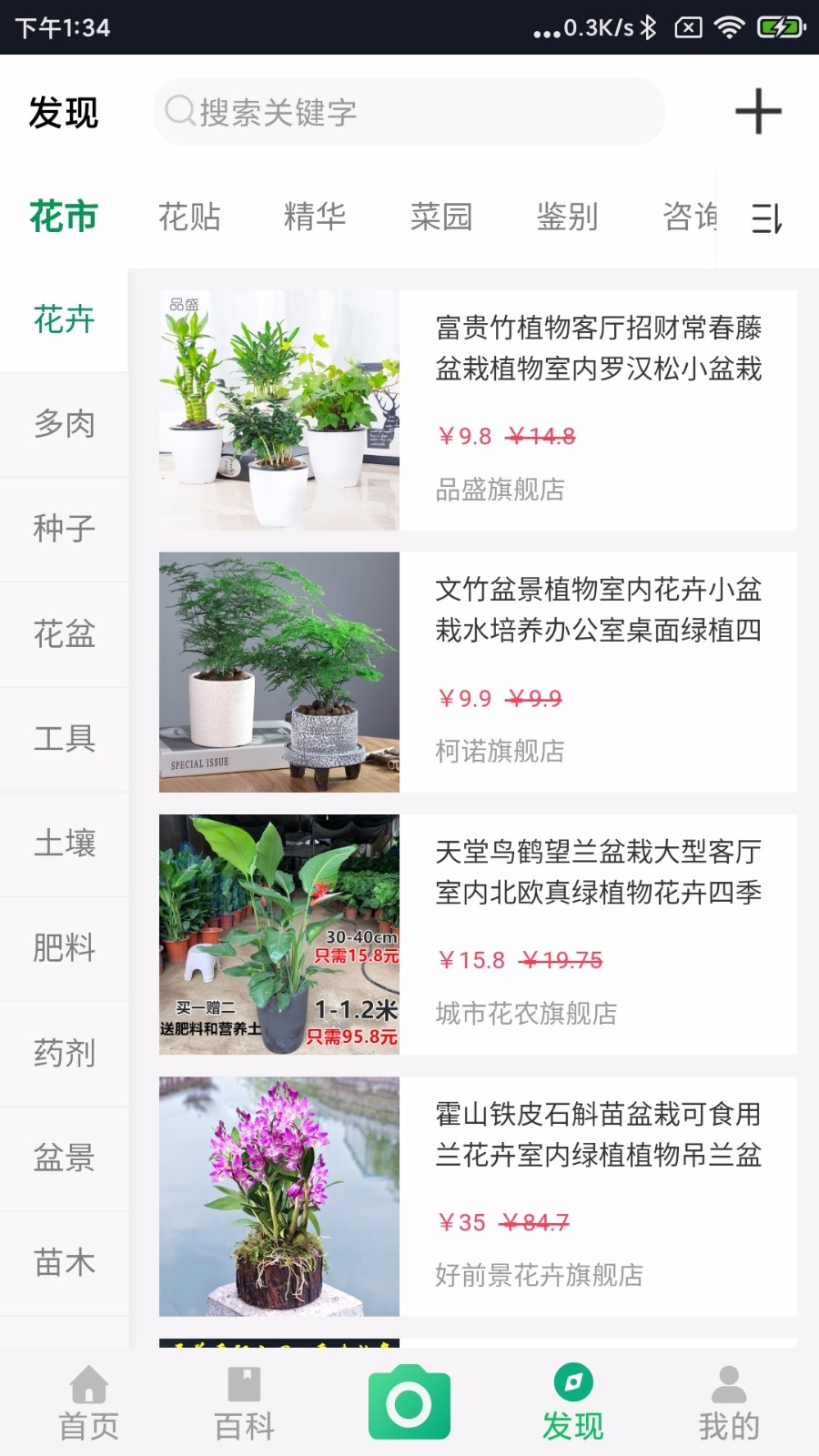Open the 霍山铁皮石斛 product listing
Image resolution: width=819 pixels, height=1456 pixels.
pyautogui.click(x=478, y=1197)
